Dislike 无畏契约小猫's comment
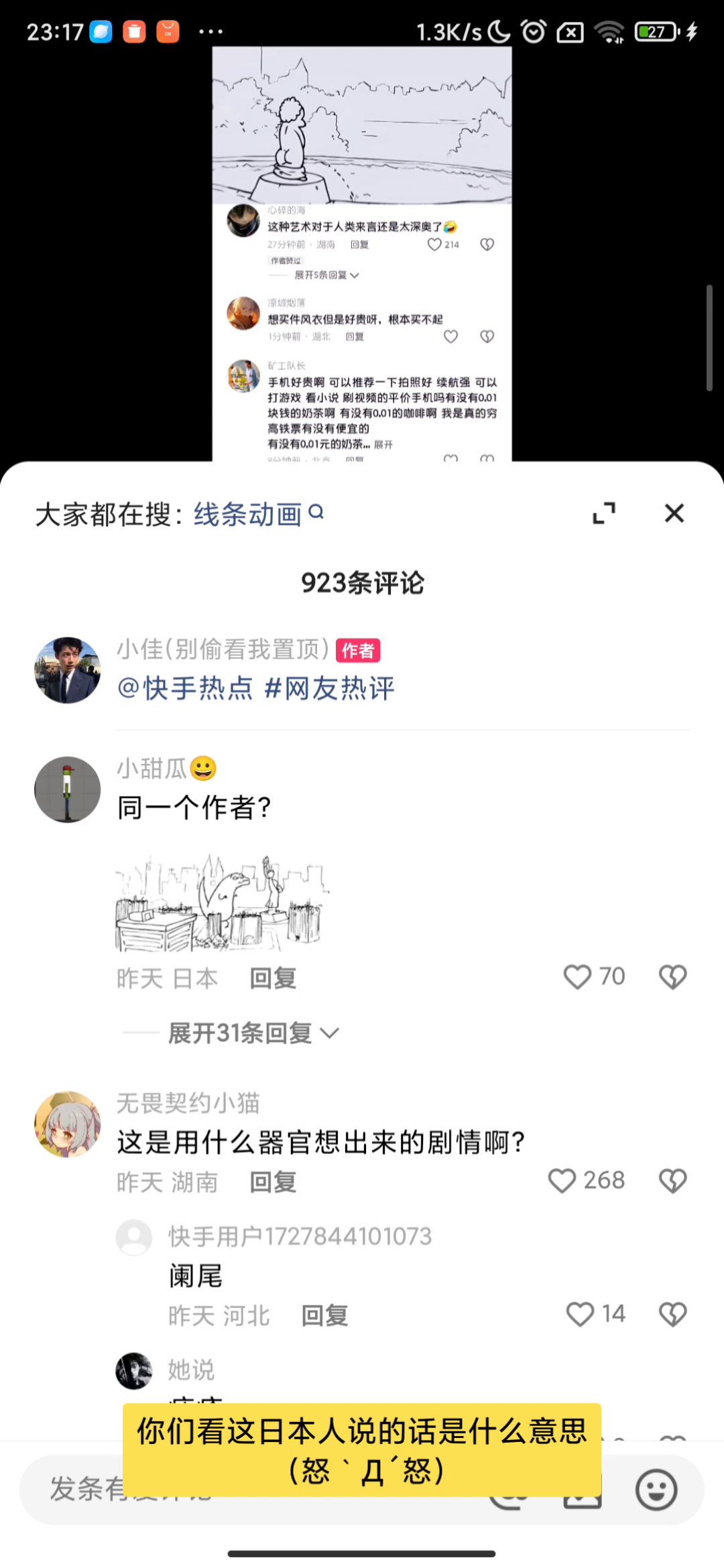The height and width of the screenshot is (1568, 724). tap(672, 1181)
